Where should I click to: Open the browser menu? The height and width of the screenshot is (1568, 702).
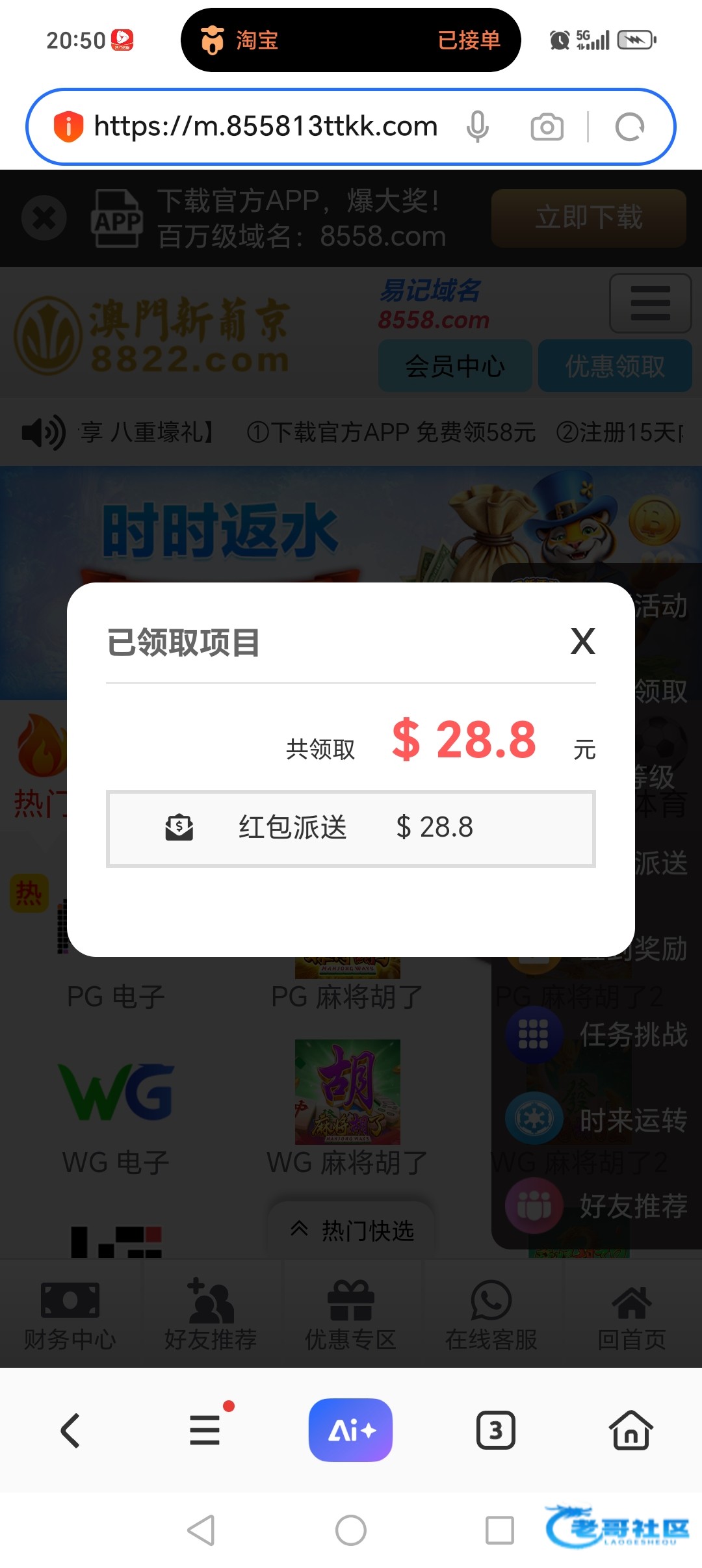click(x=205, y=1431)
